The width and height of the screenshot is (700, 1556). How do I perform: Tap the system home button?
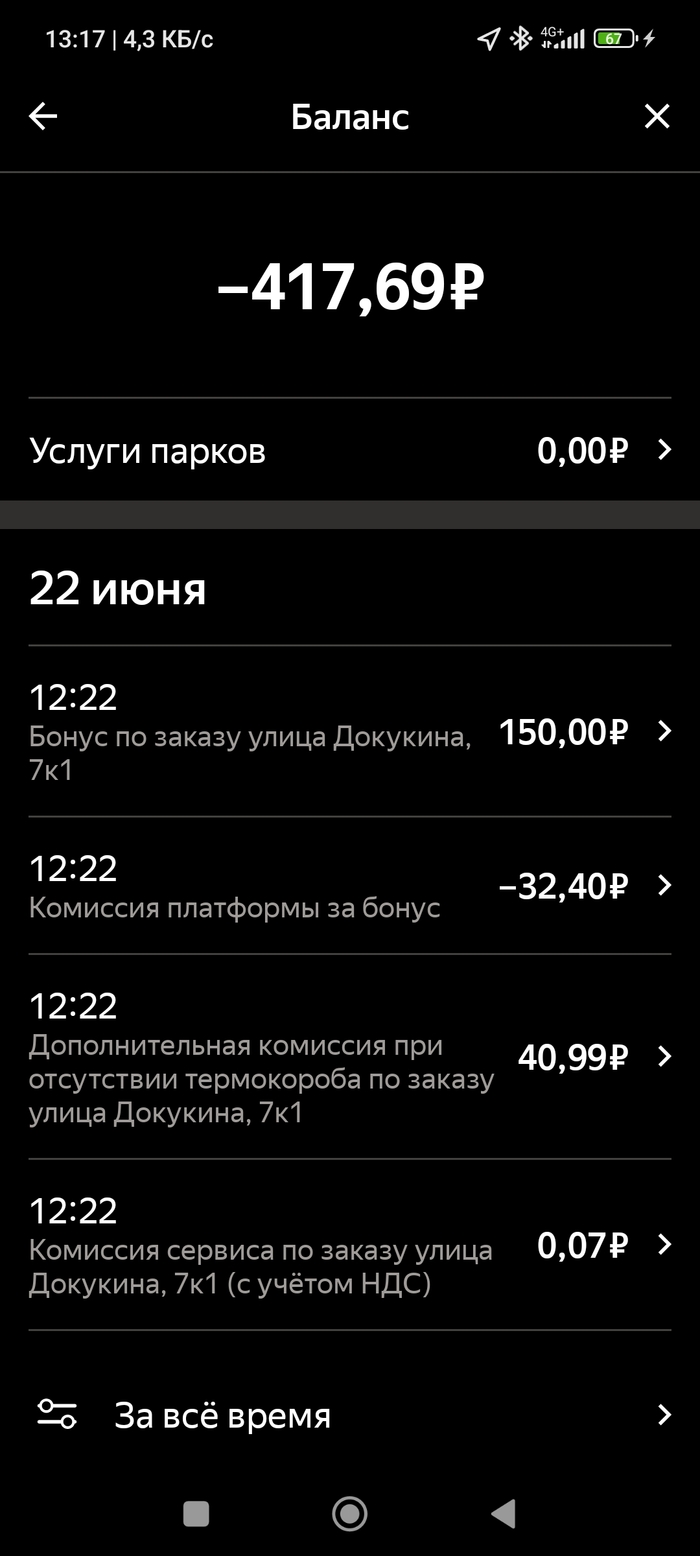tap(349, 1514)
